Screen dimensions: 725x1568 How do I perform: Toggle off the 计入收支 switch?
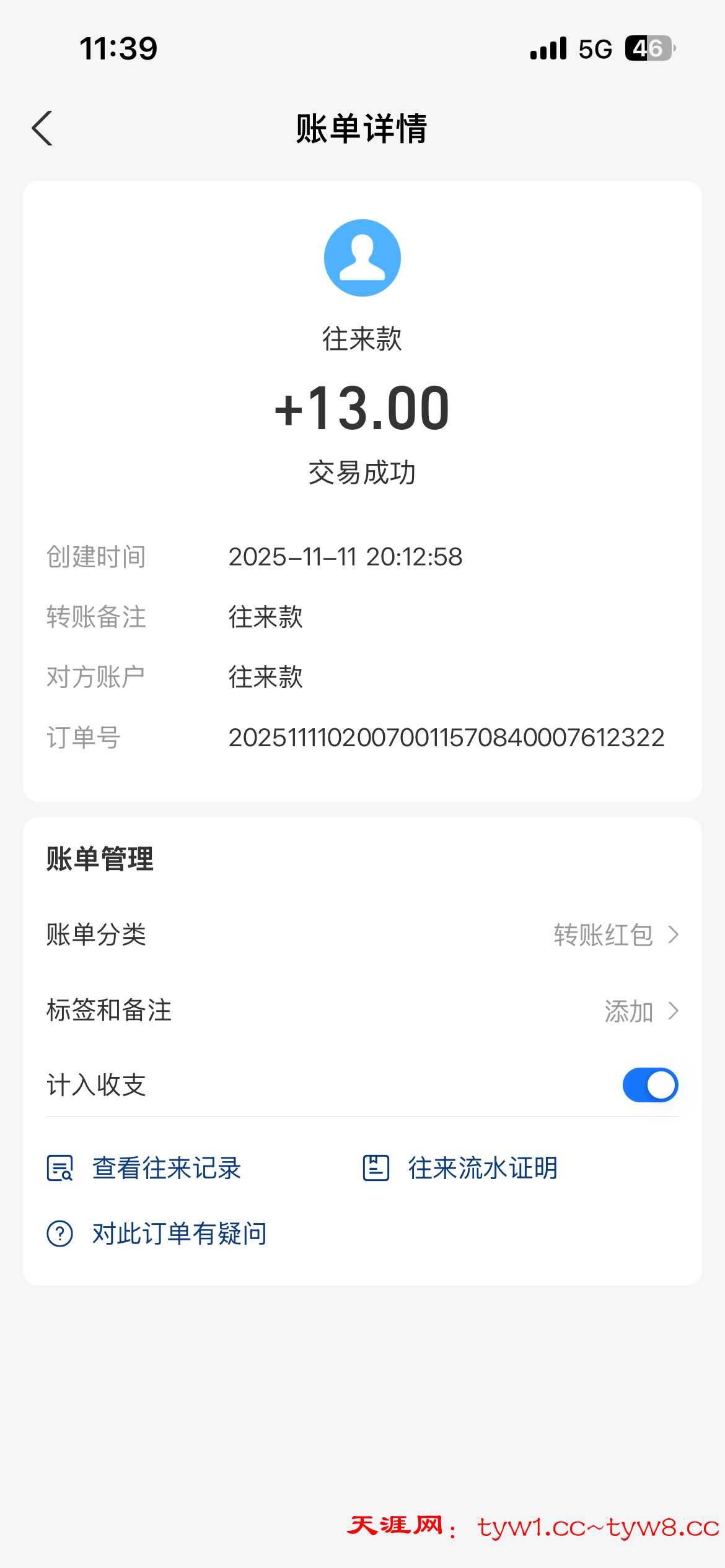coord(650,1085)
